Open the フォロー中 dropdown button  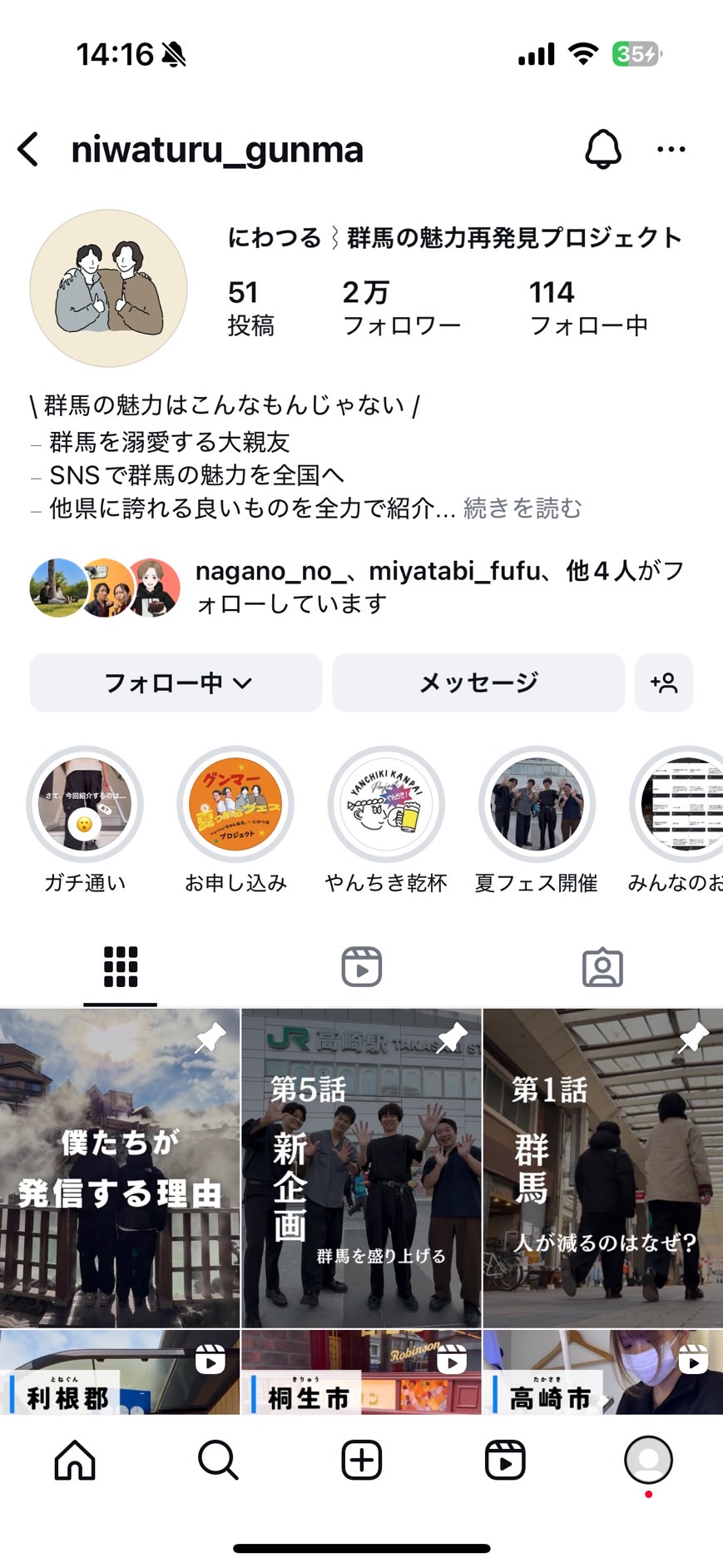(x=176, y=682)
